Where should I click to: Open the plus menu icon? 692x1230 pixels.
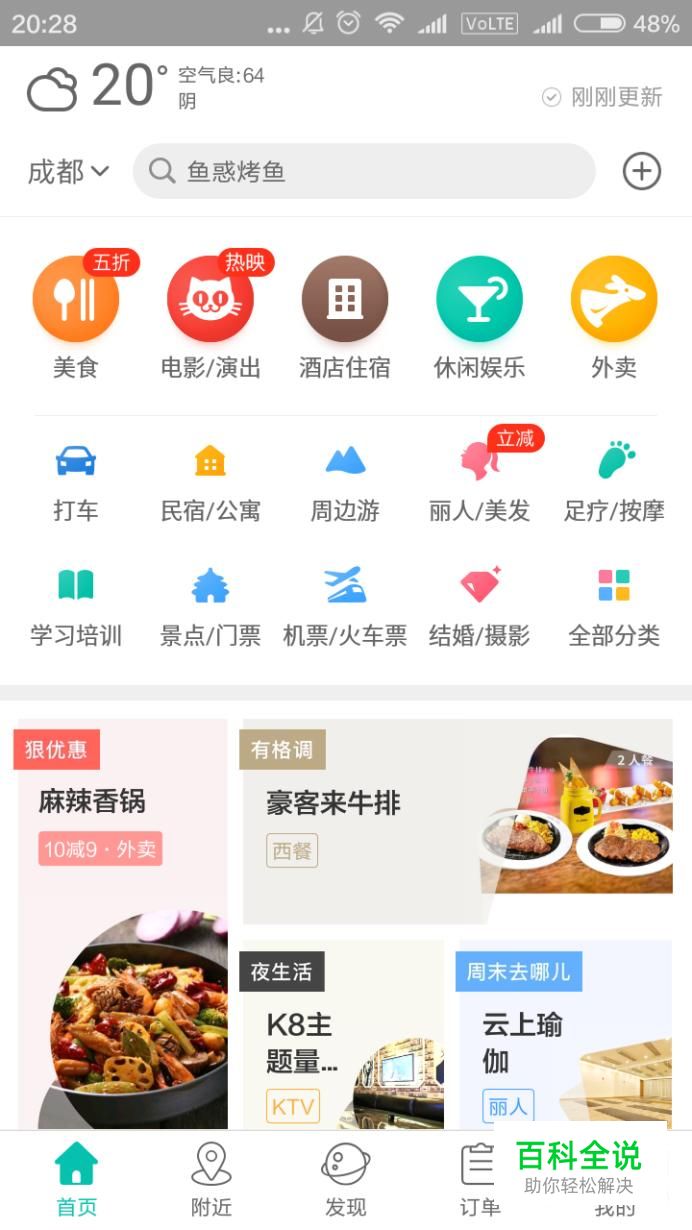pyautogui.click(x=642, y=171)
